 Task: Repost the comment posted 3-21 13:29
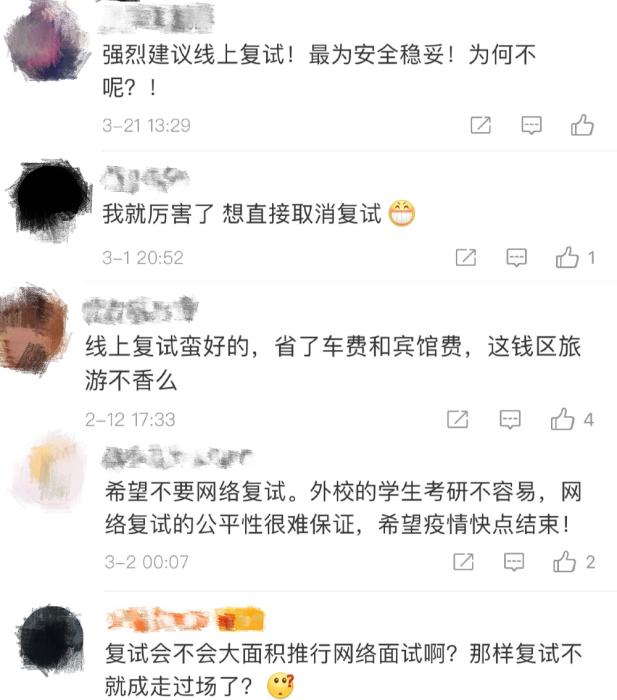coord(481,125)
